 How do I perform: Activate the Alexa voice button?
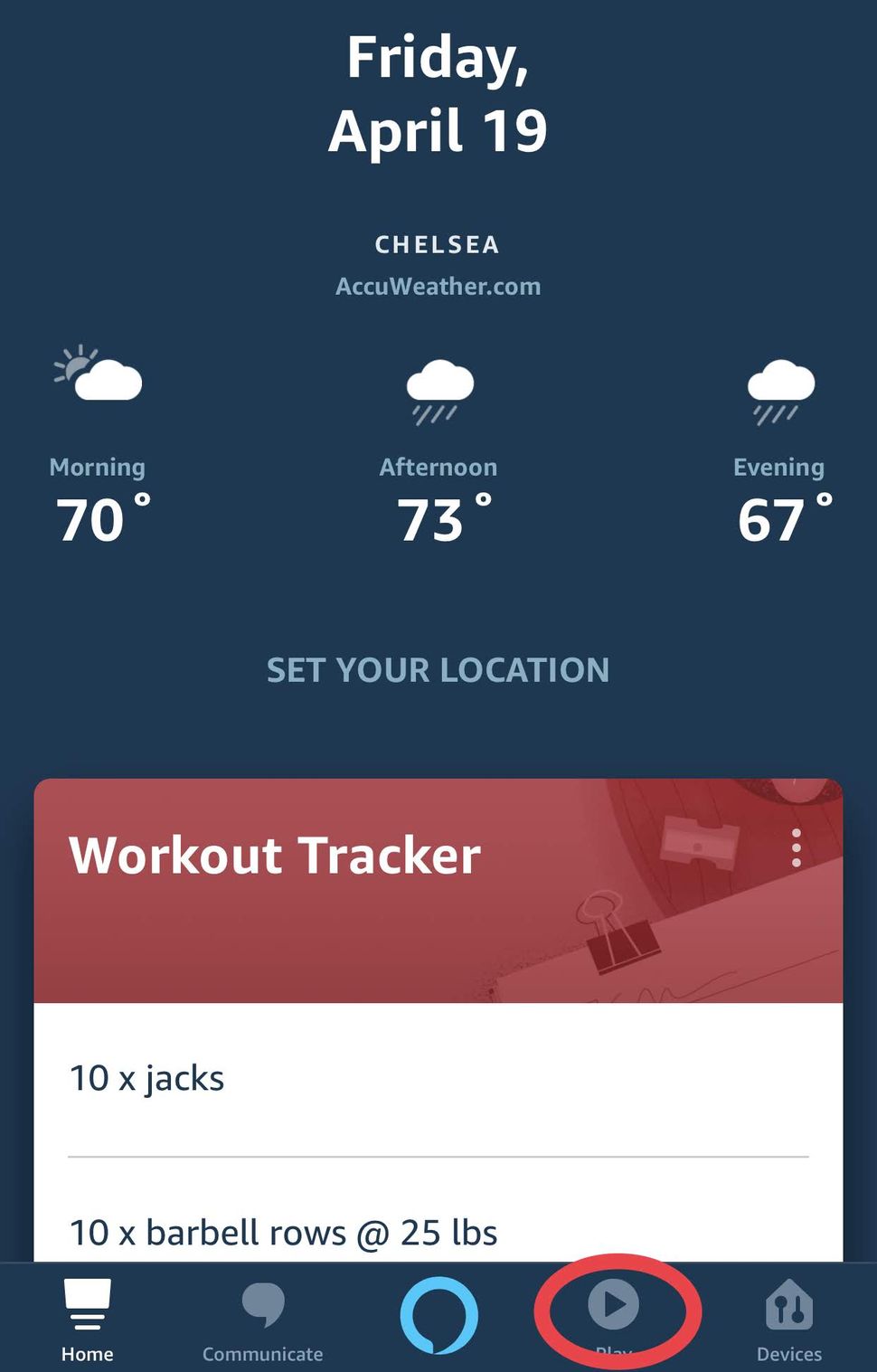point(439,1314)
